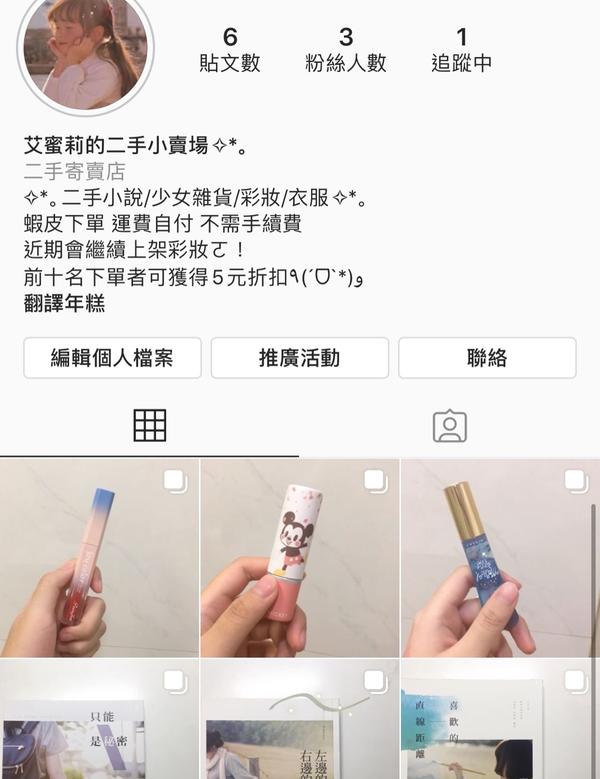Viewport: 600px width, 779px height.
Task: Switch to the tagged photos tab
Action: pyautogui.click(x=449, y=426)
